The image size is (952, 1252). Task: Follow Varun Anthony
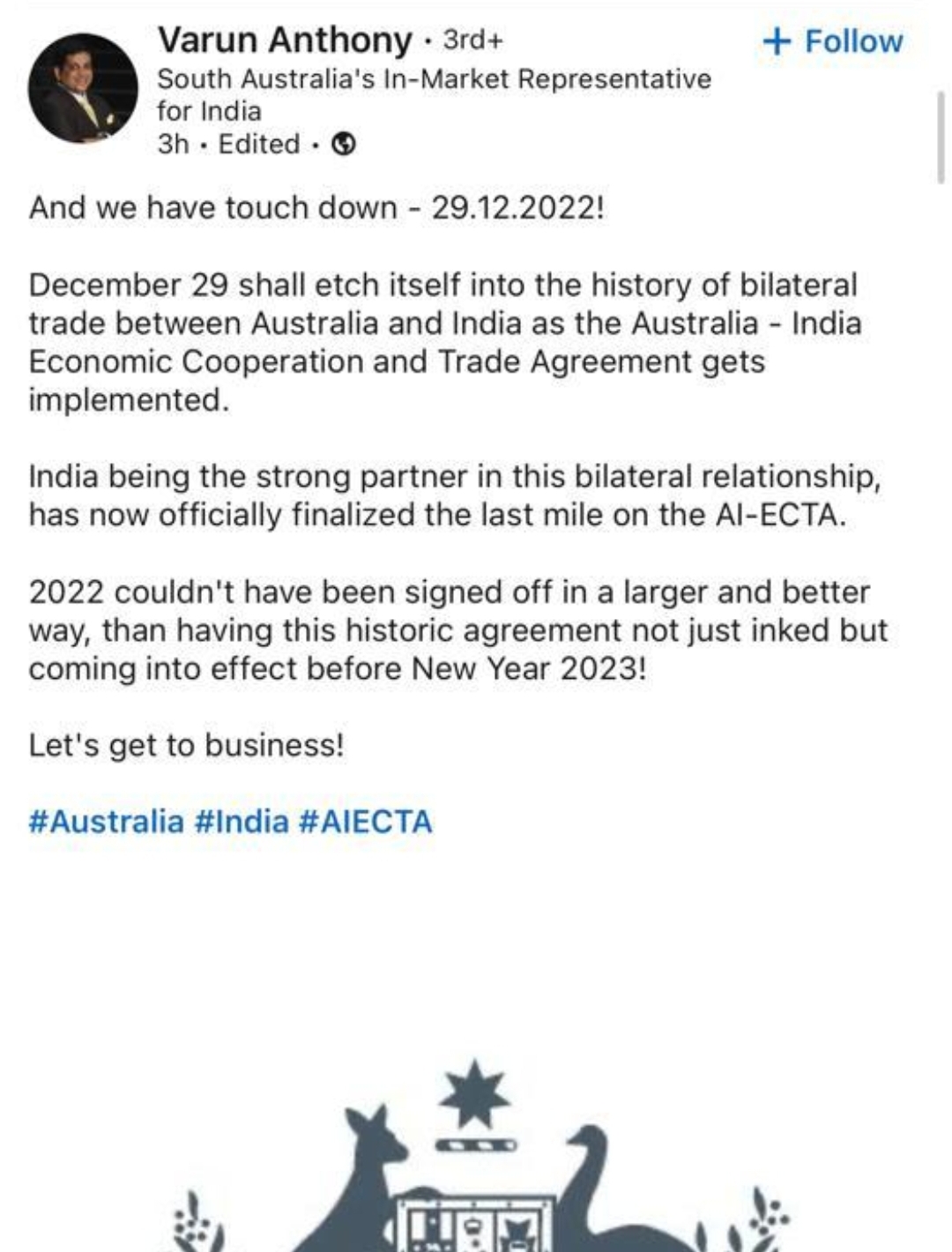(832, 41)
